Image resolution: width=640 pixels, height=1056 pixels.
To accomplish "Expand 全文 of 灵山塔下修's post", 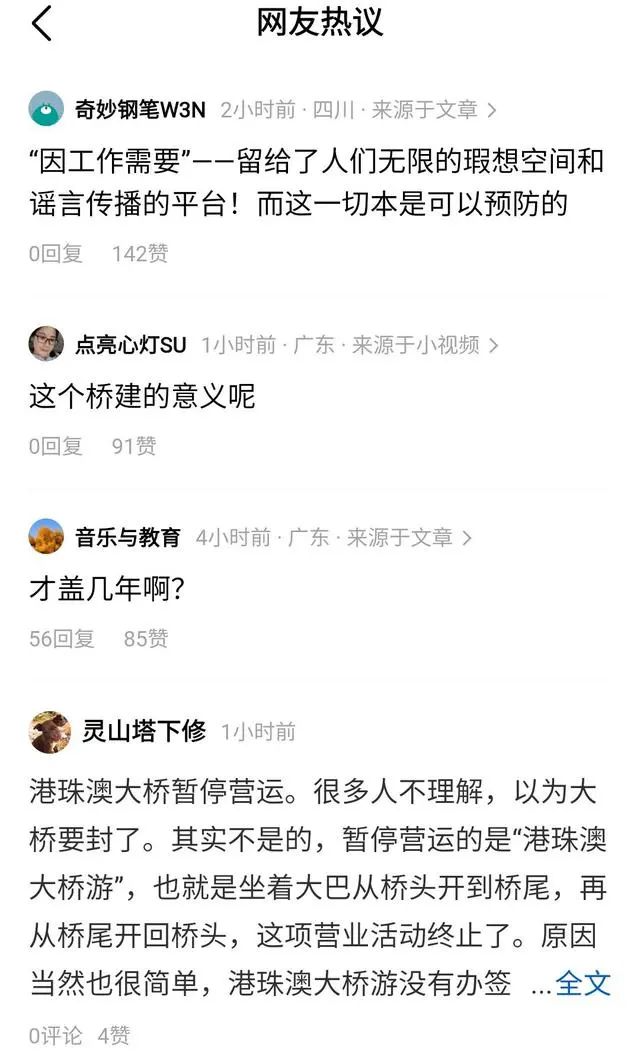I will point(583,983).
